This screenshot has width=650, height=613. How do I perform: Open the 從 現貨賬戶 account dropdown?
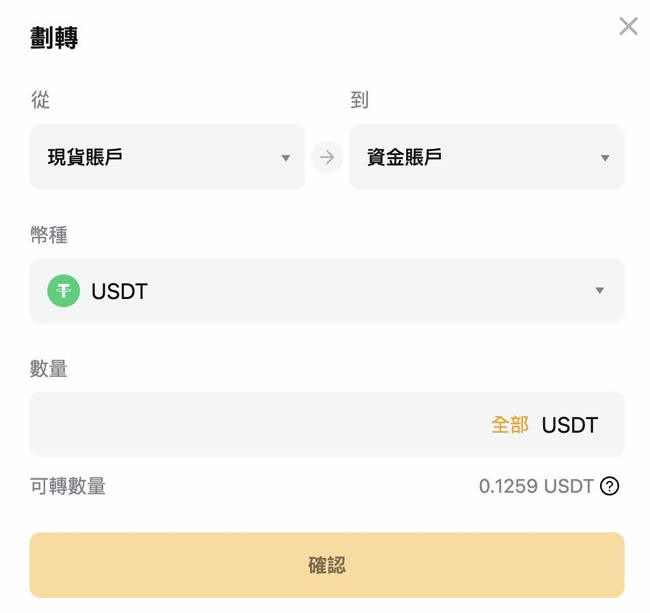point(167,157)
